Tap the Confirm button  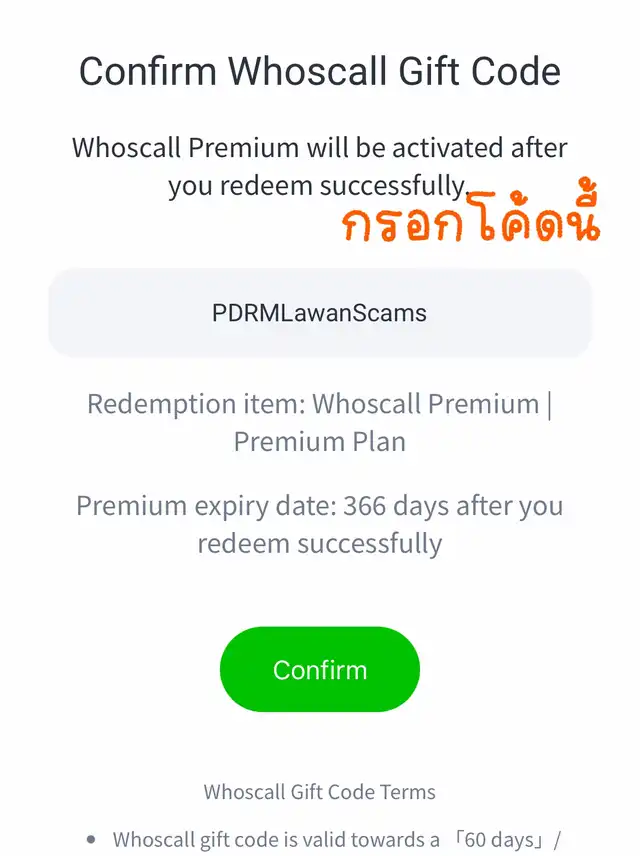click(320, 669)
